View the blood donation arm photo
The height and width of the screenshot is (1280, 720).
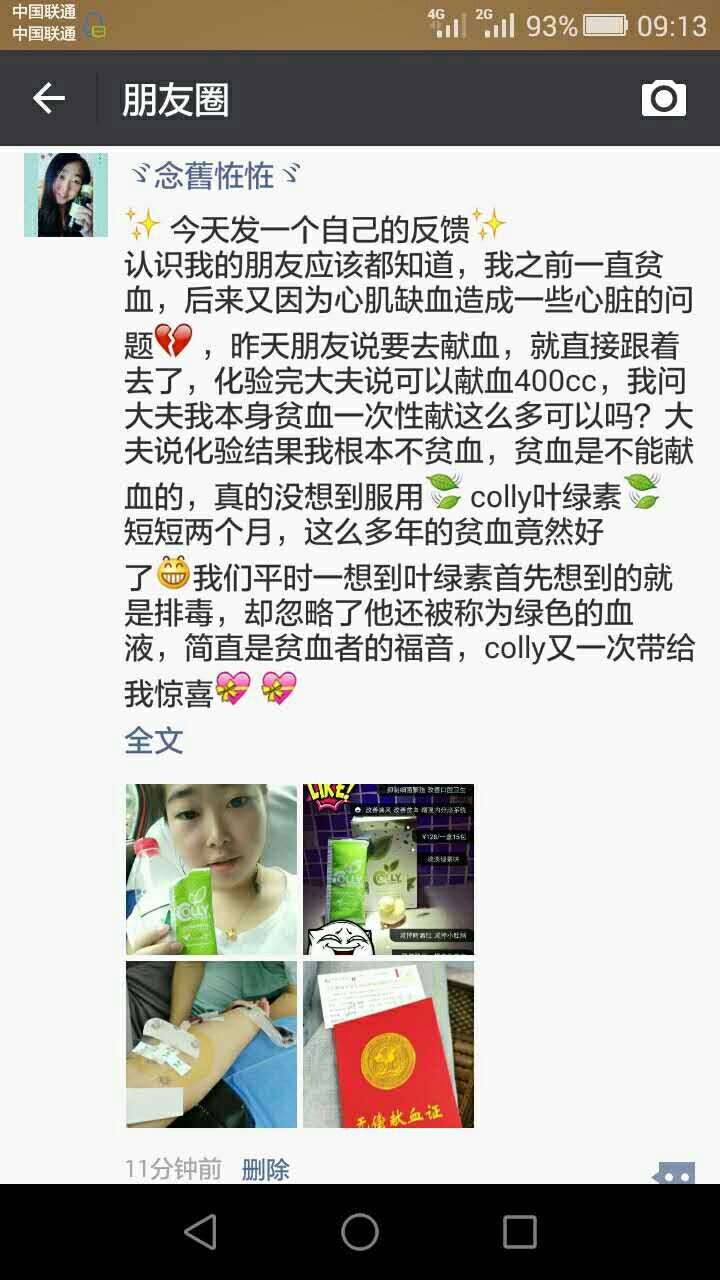pyautogui.click(x=211, y=1044)
